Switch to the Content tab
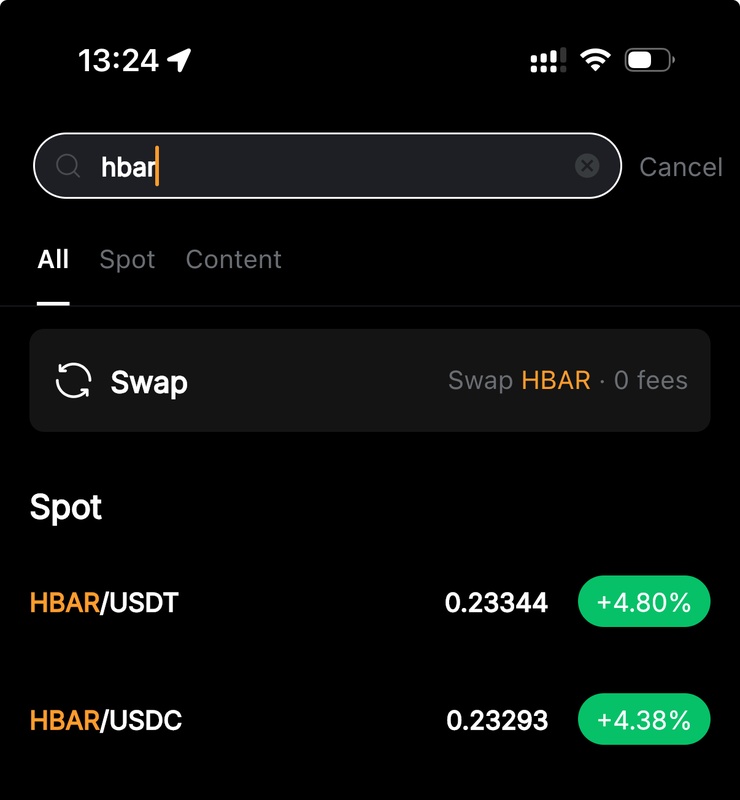The width and height of the screenshot is (740, 800). pos(233,260)
